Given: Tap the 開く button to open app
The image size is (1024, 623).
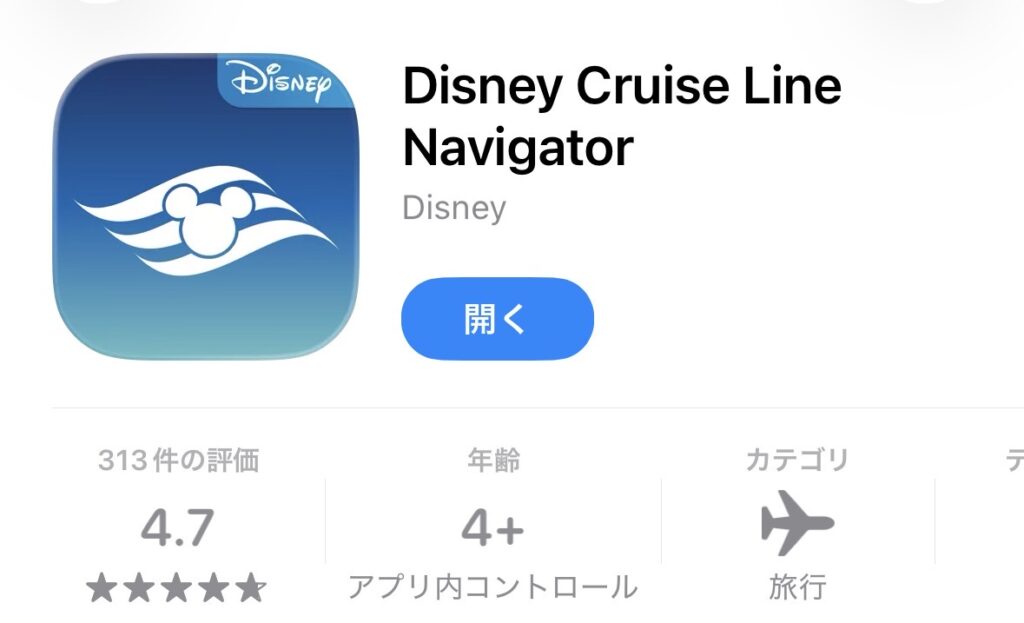Looking at the screenshot, I should point(497,319).
